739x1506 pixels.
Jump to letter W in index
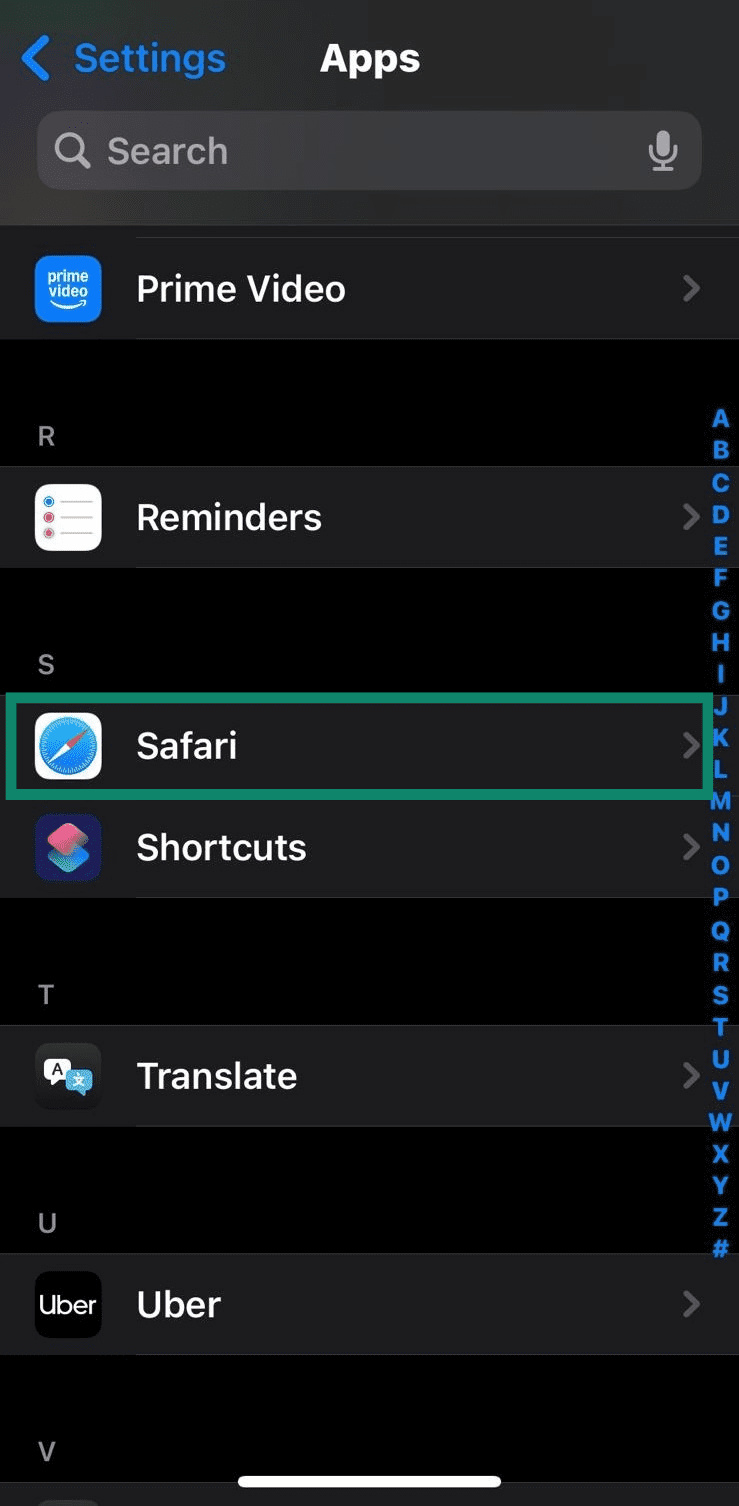point(720,1121)
